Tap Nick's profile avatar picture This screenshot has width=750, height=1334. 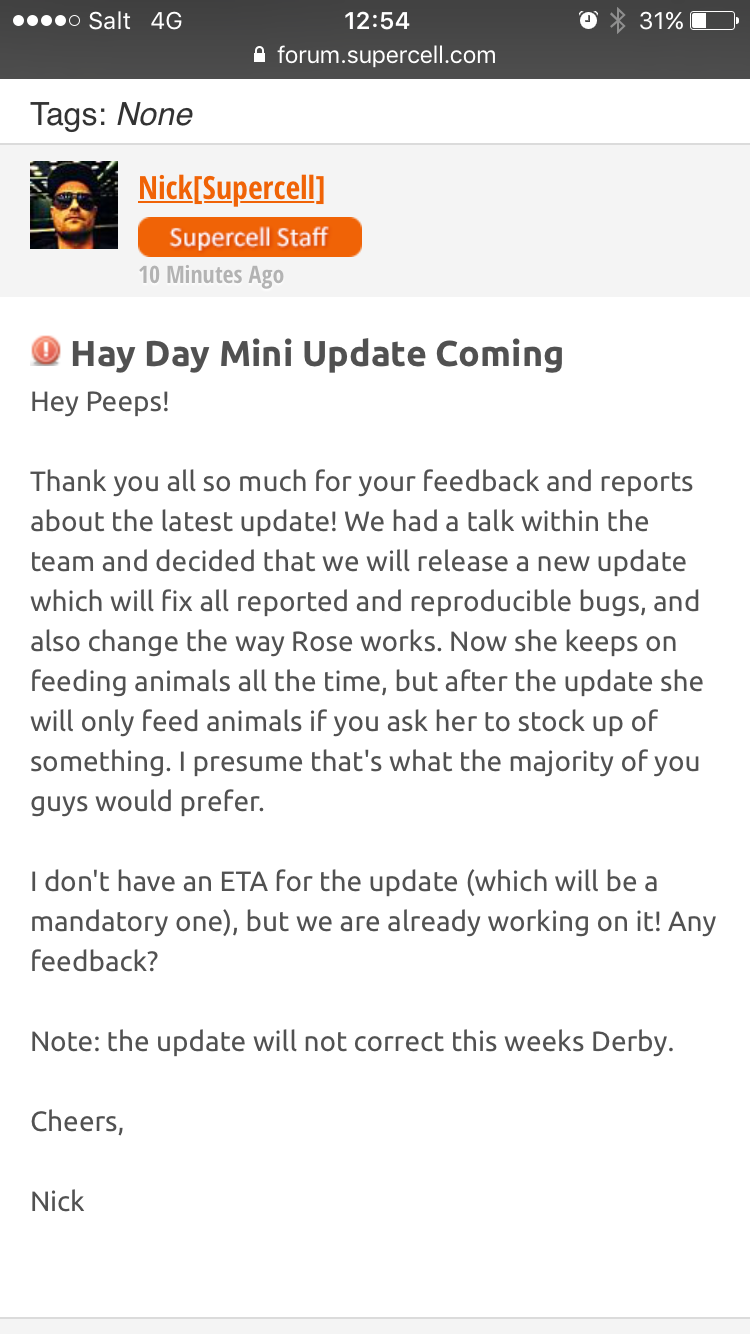point(74,205)
